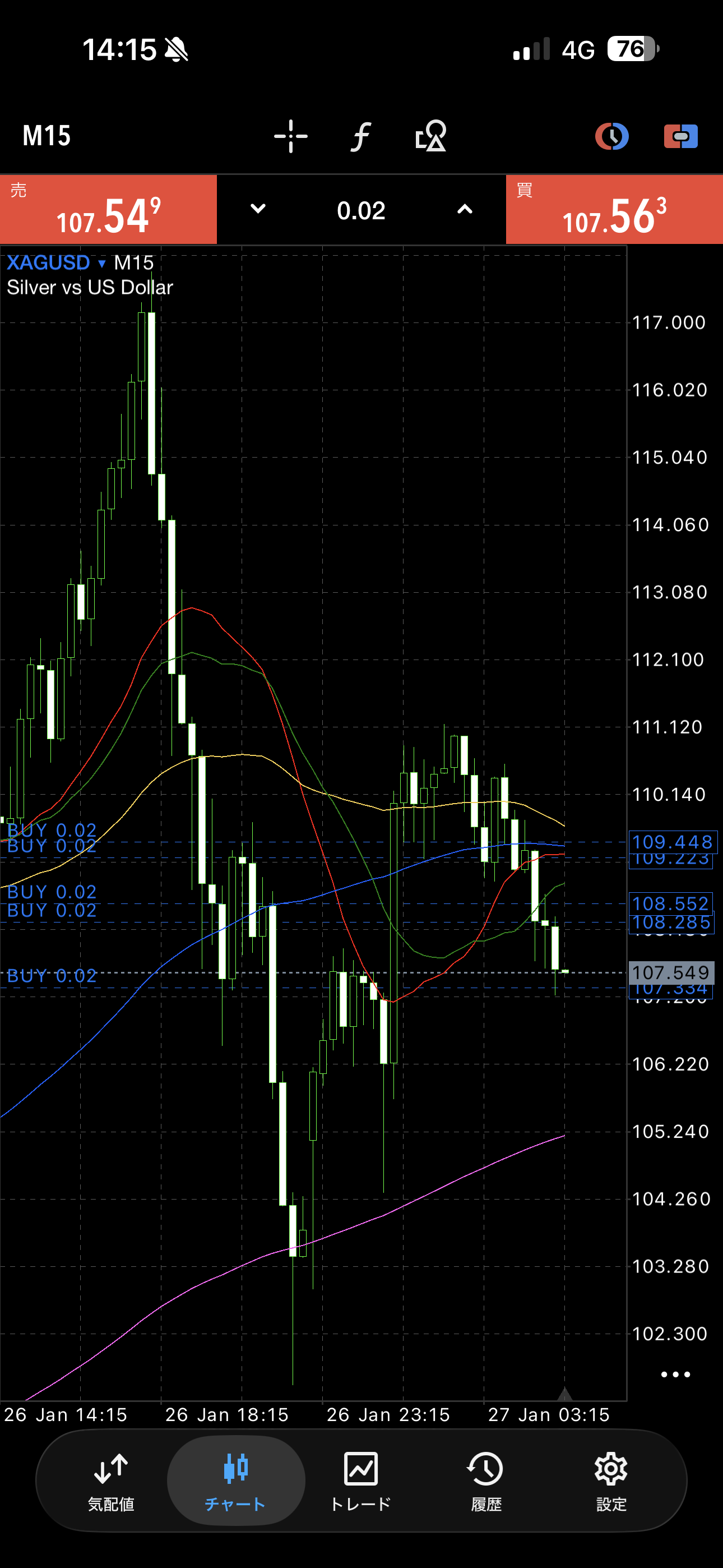Go to the トレード trade tab
The image size is (723, 1568).
click(x=361, y=1481)
